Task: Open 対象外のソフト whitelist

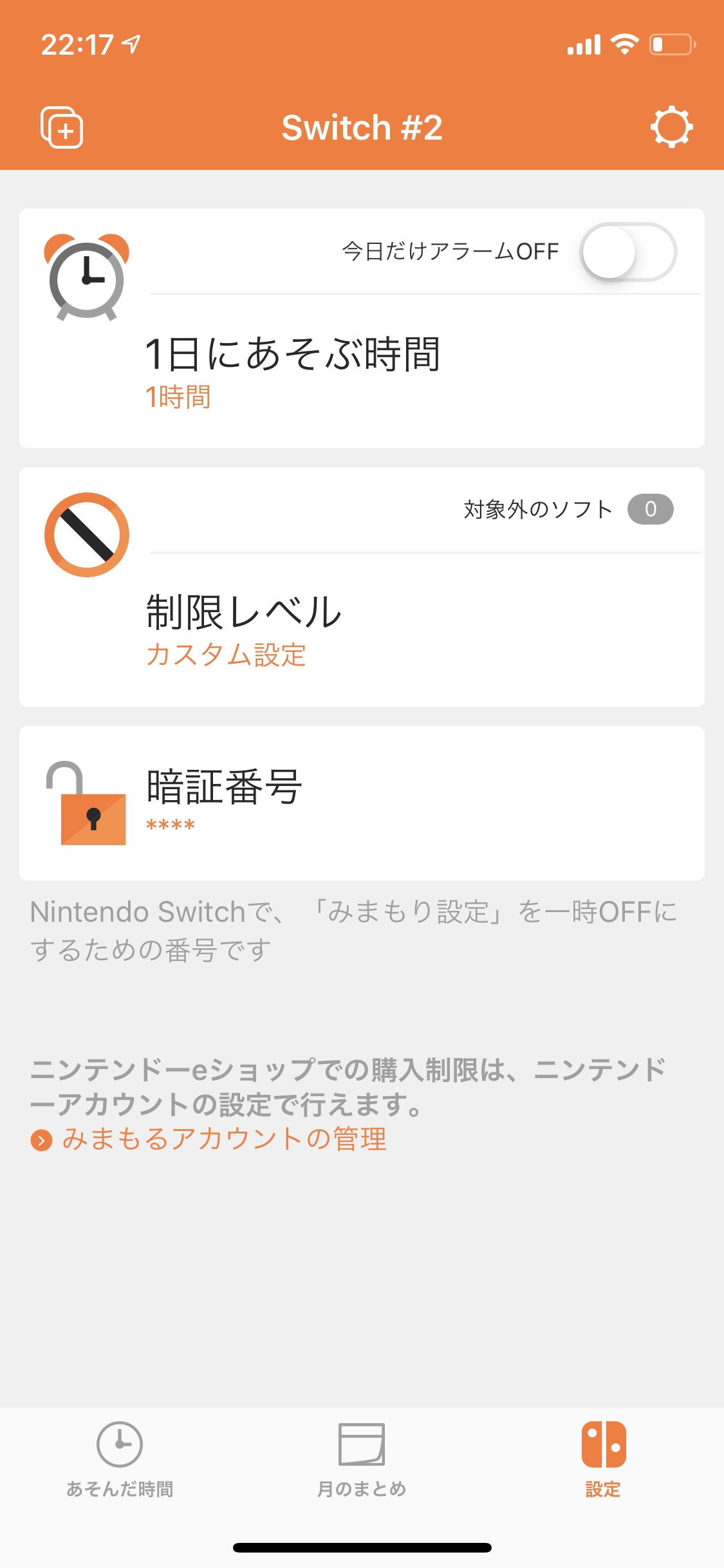Action: 568,510
